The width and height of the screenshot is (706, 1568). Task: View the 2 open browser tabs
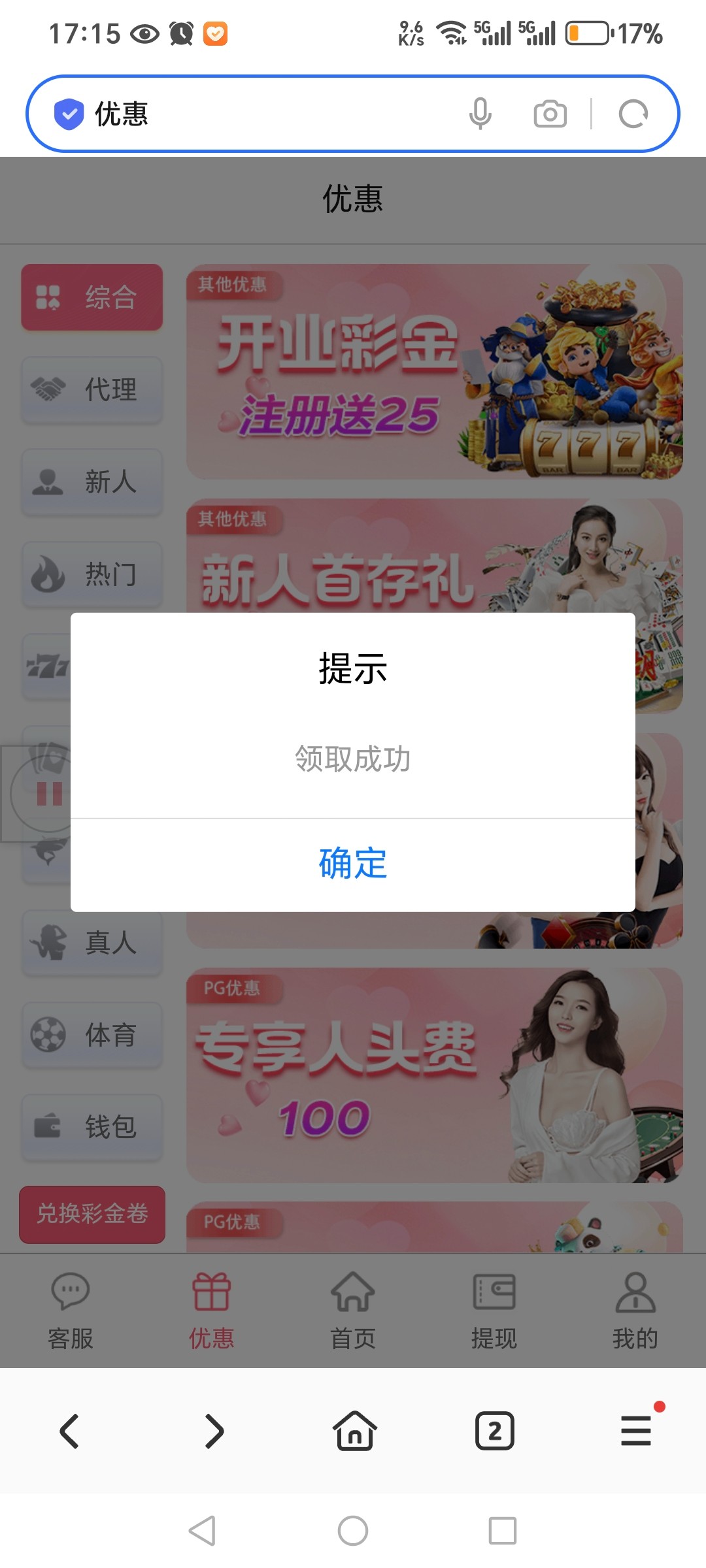(494, 1431)
